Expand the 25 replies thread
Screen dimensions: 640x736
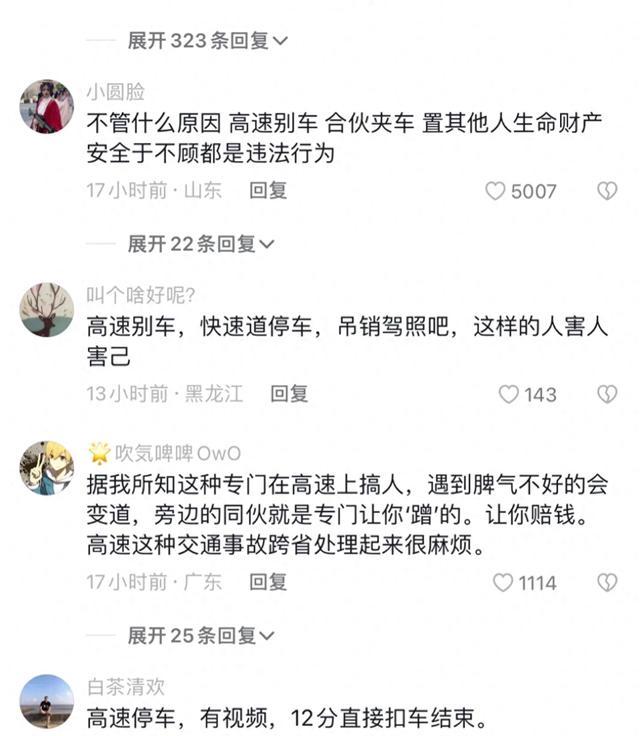(x=201, y=635)
